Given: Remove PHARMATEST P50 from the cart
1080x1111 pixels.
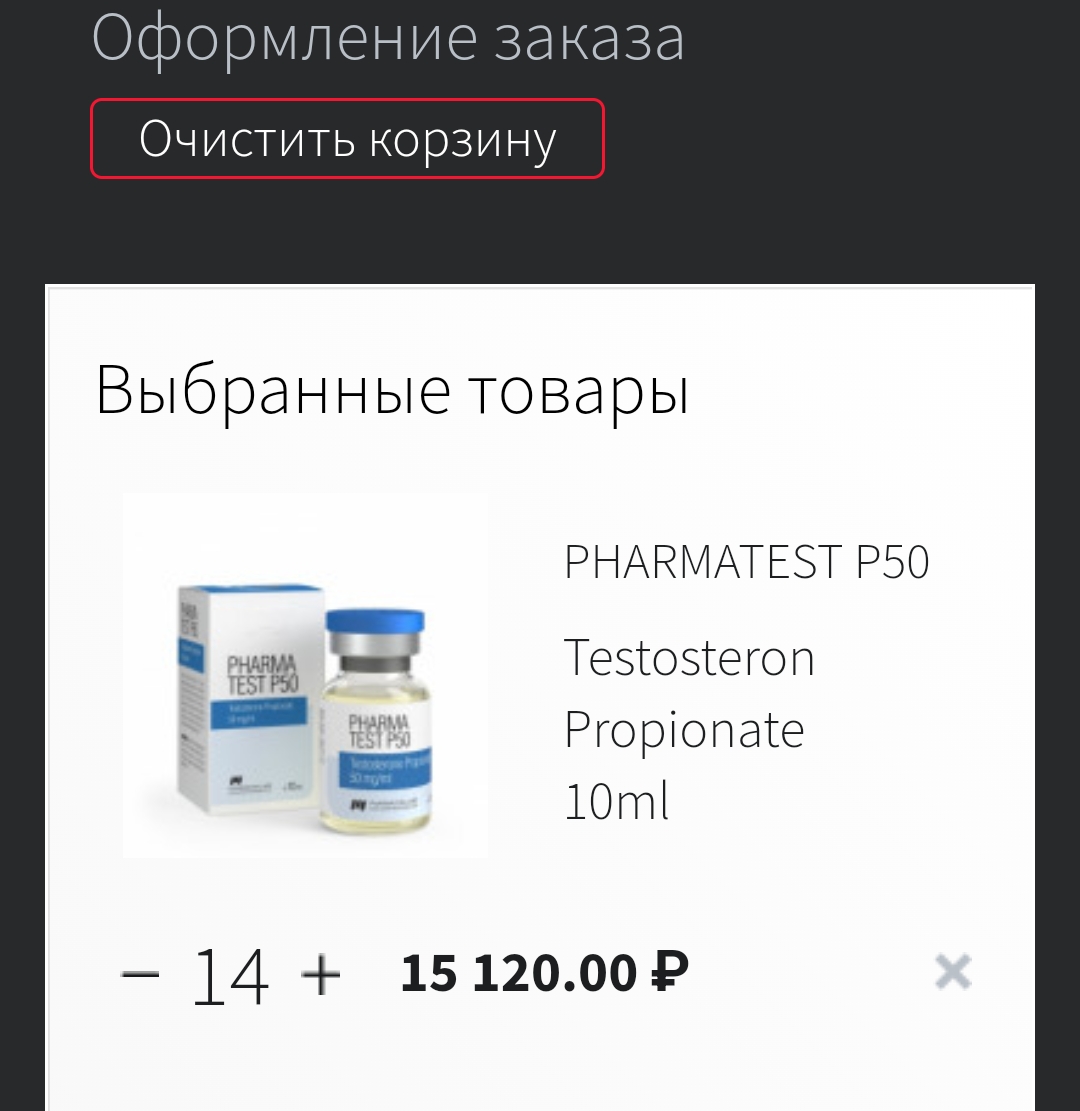Looking at the screenshot, I should 952,971.
